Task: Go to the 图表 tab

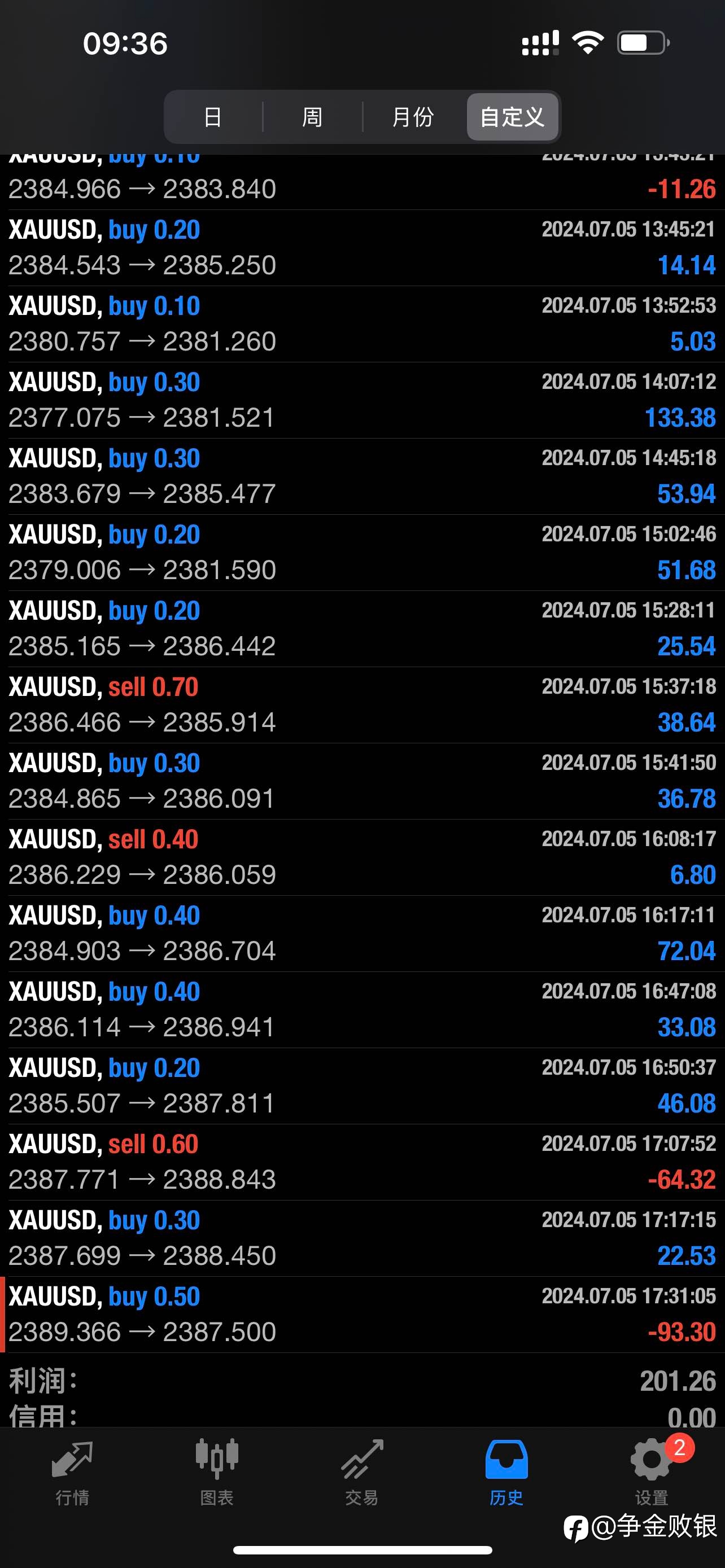Action: 217,1472
